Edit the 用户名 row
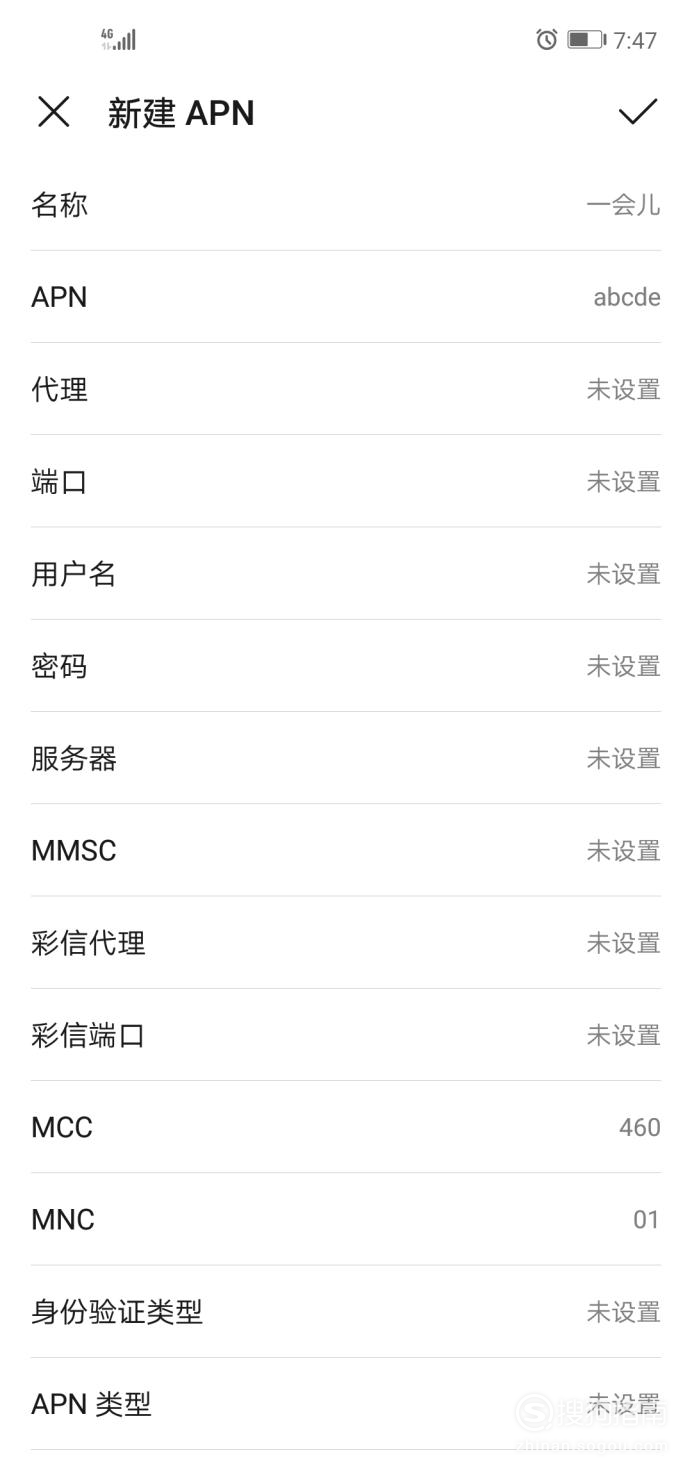692x1480 pixels. (x=346, y=573)
